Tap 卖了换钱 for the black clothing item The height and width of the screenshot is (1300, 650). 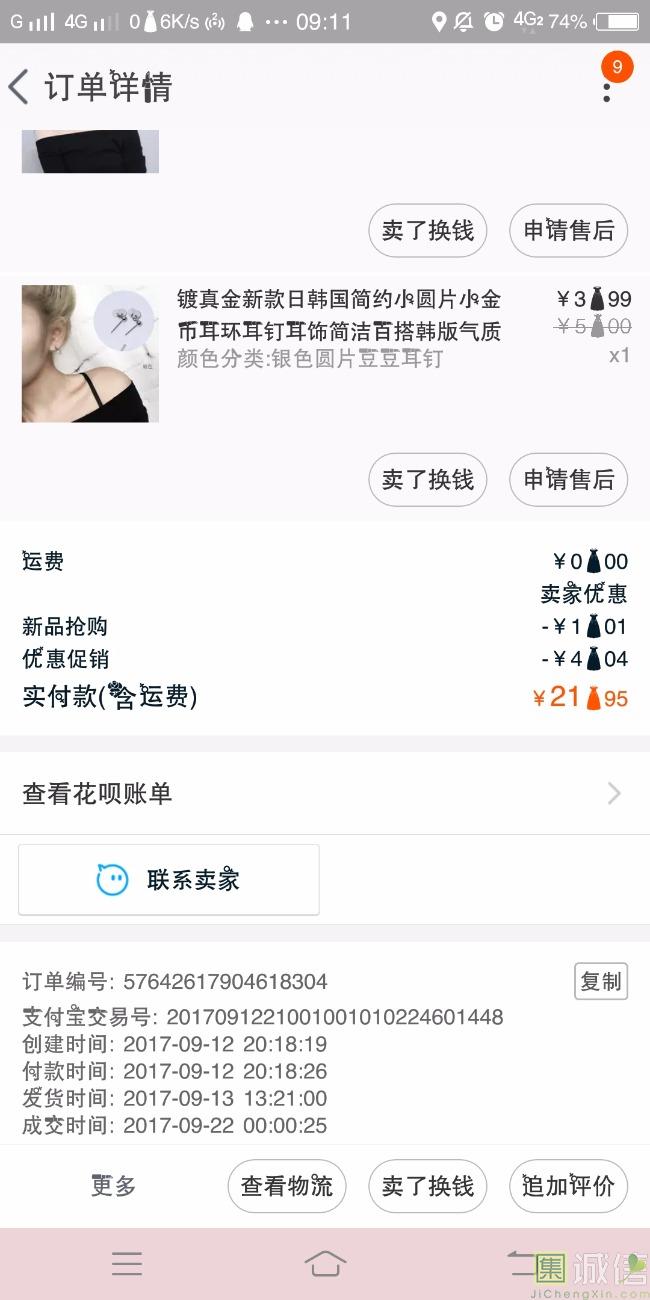[x=428, y=230]
